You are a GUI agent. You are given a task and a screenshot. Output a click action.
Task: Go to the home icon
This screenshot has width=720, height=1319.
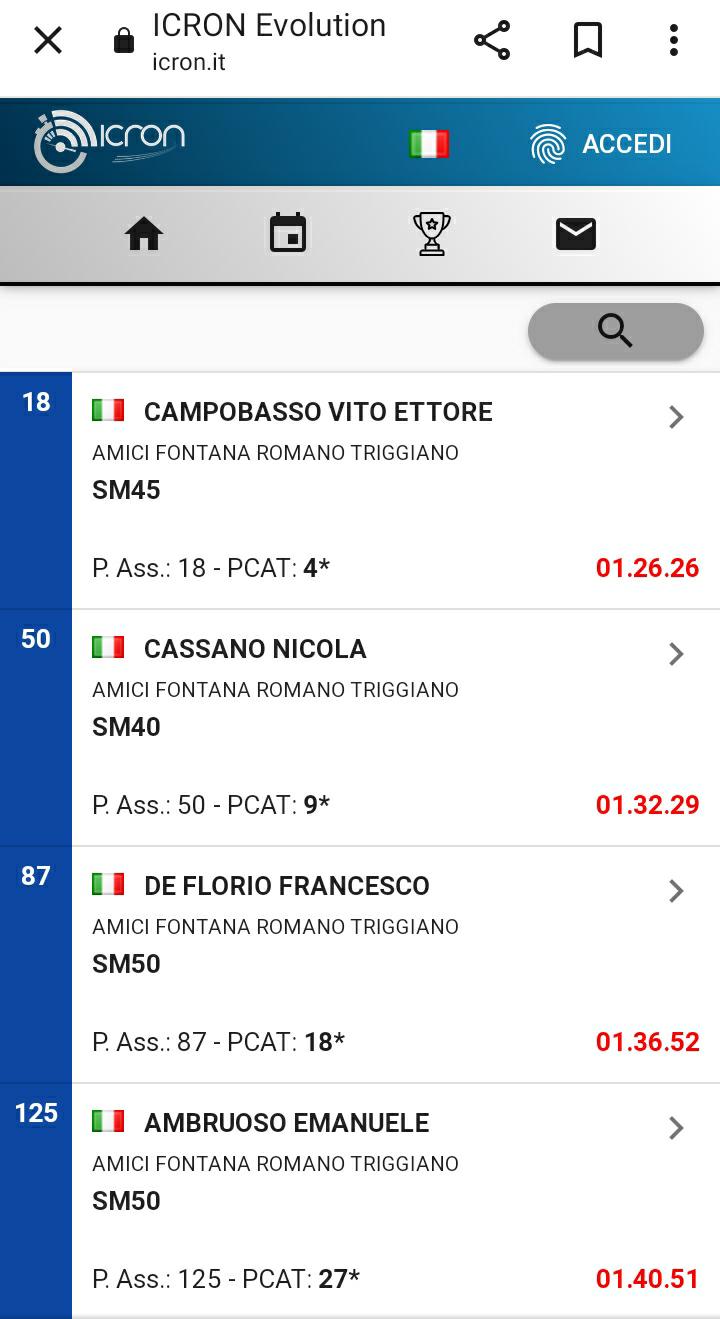[144, 234]
